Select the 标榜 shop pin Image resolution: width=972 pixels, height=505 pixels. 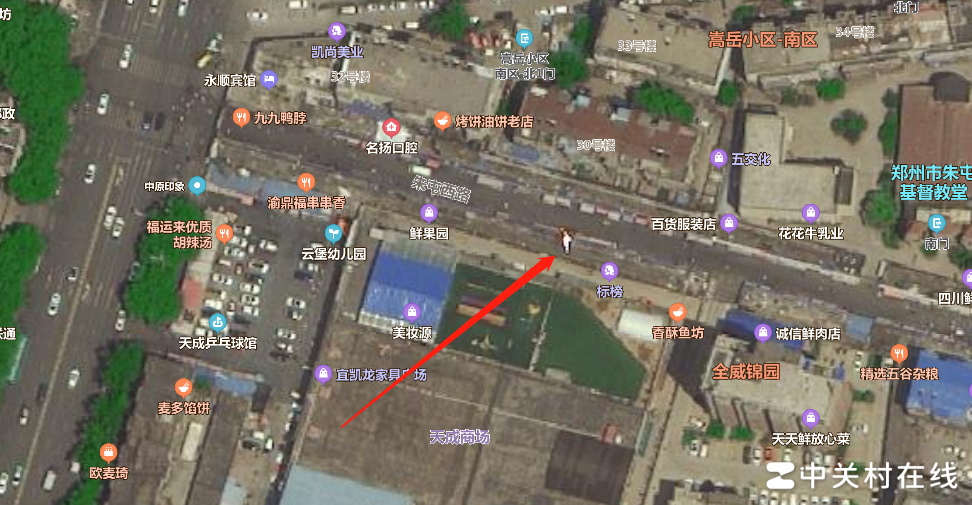pos(609,270)
